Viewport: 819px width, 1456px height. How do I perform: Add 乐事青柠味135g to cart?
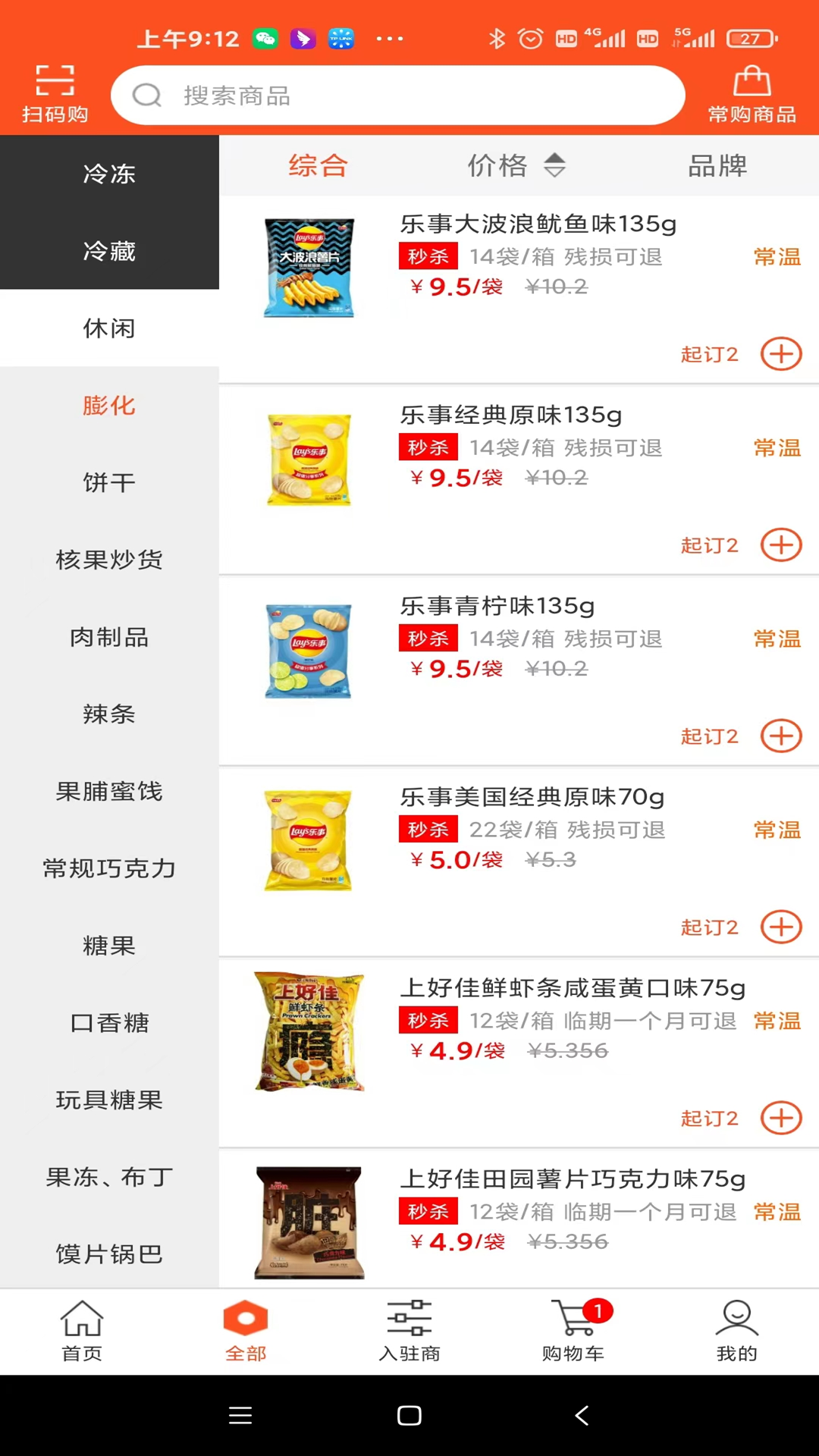point(781,736)
